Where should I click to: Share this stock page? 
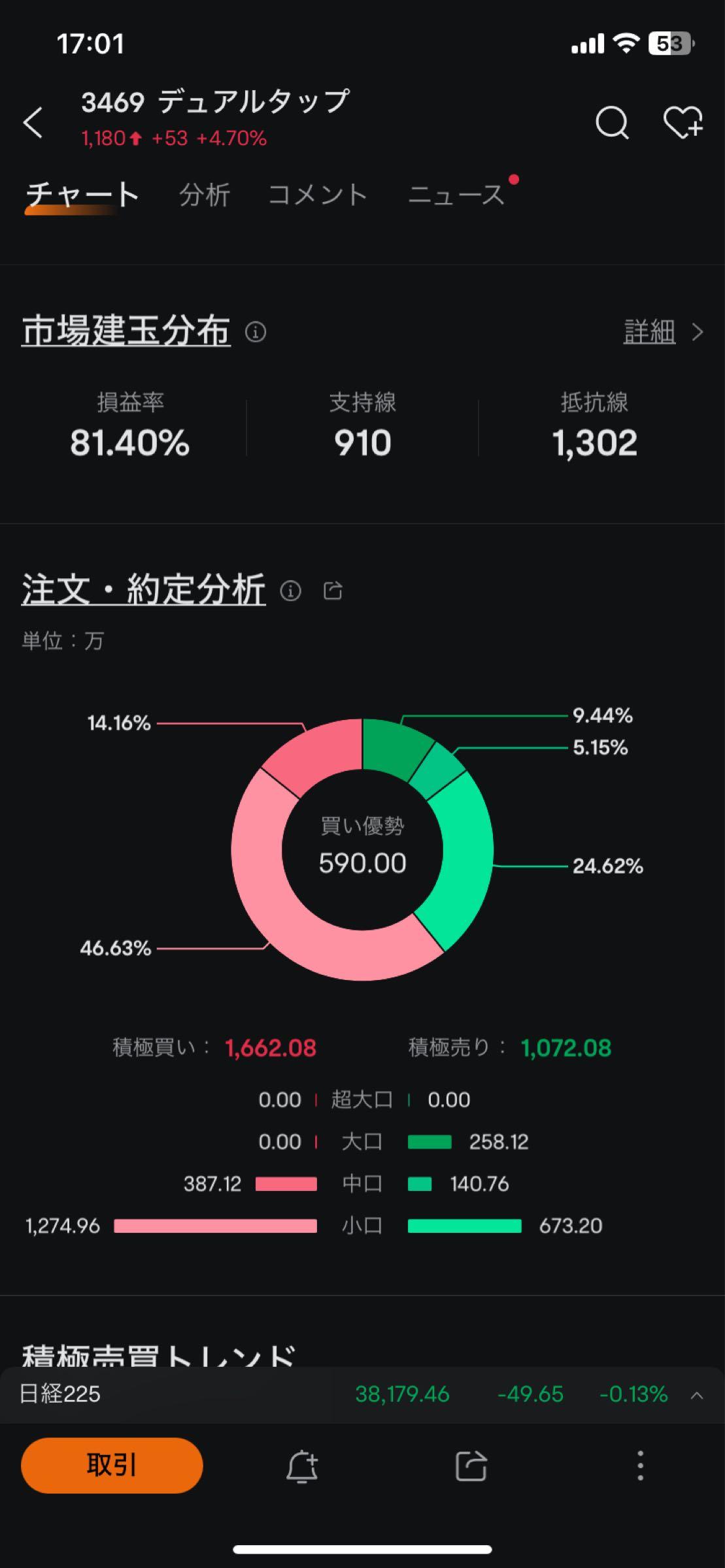pos(471,1466)
